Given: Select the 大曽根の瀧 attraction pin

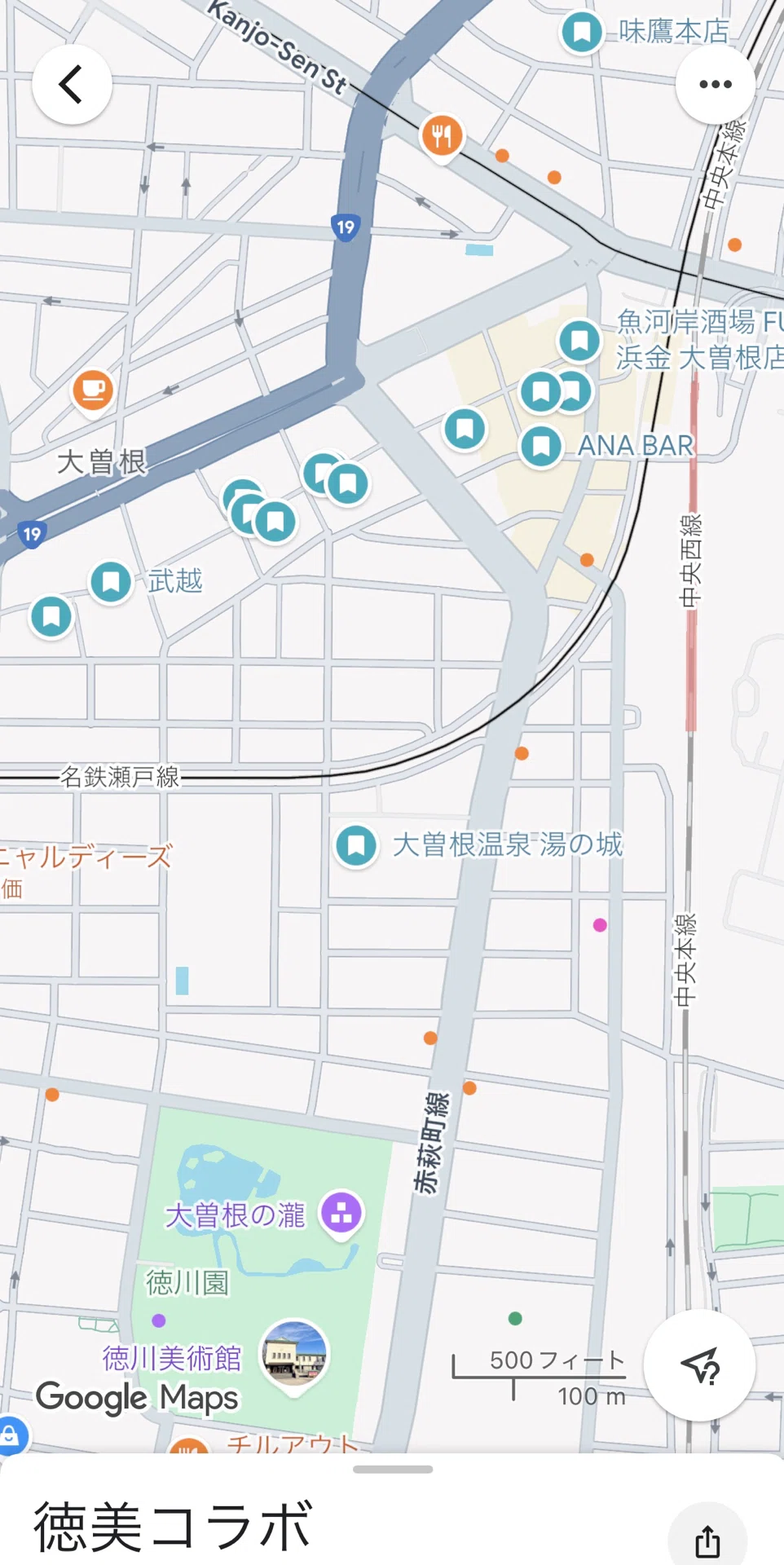Looking at the screenshot, I should click(x=341, y=1213).
